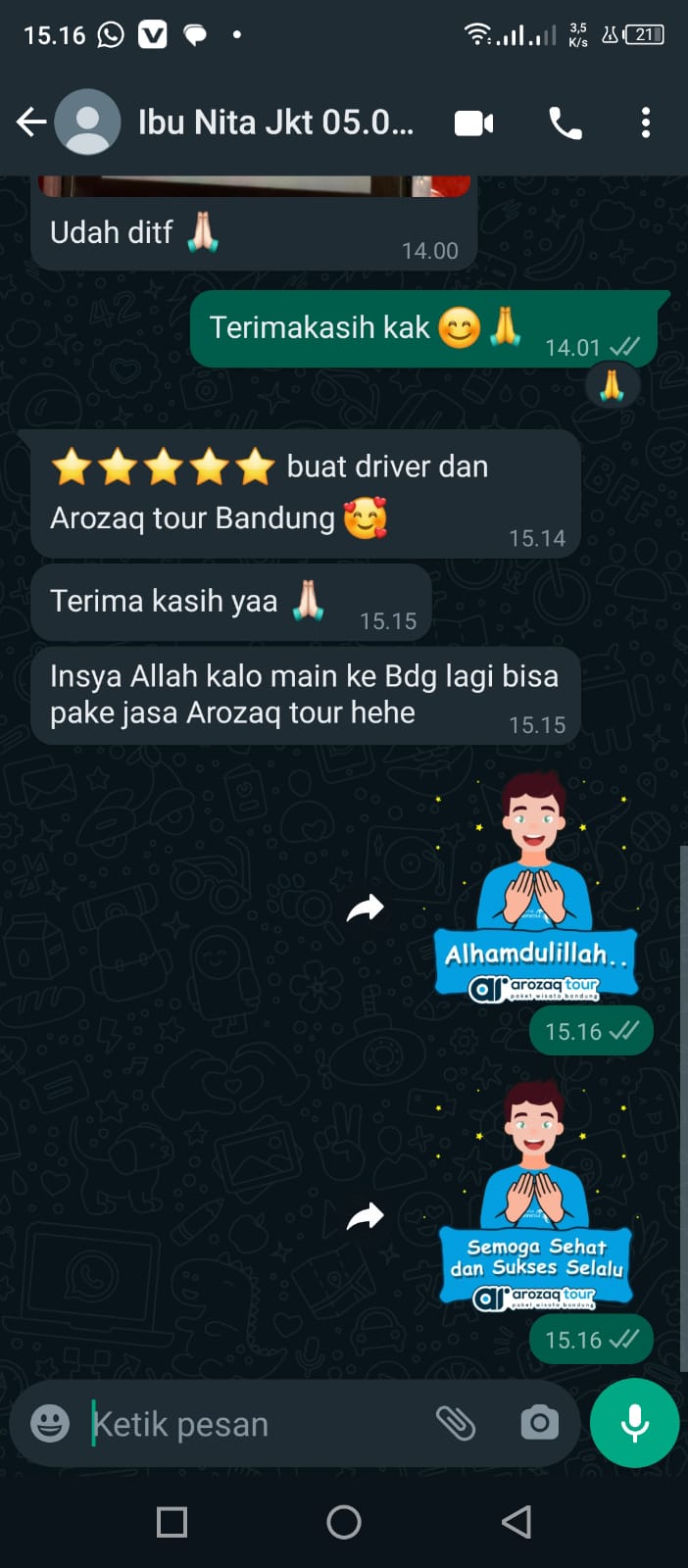Viewport: 688px width, 1568px height.
Task: Attach a file with the paperclip
Action: [456, 1423]
